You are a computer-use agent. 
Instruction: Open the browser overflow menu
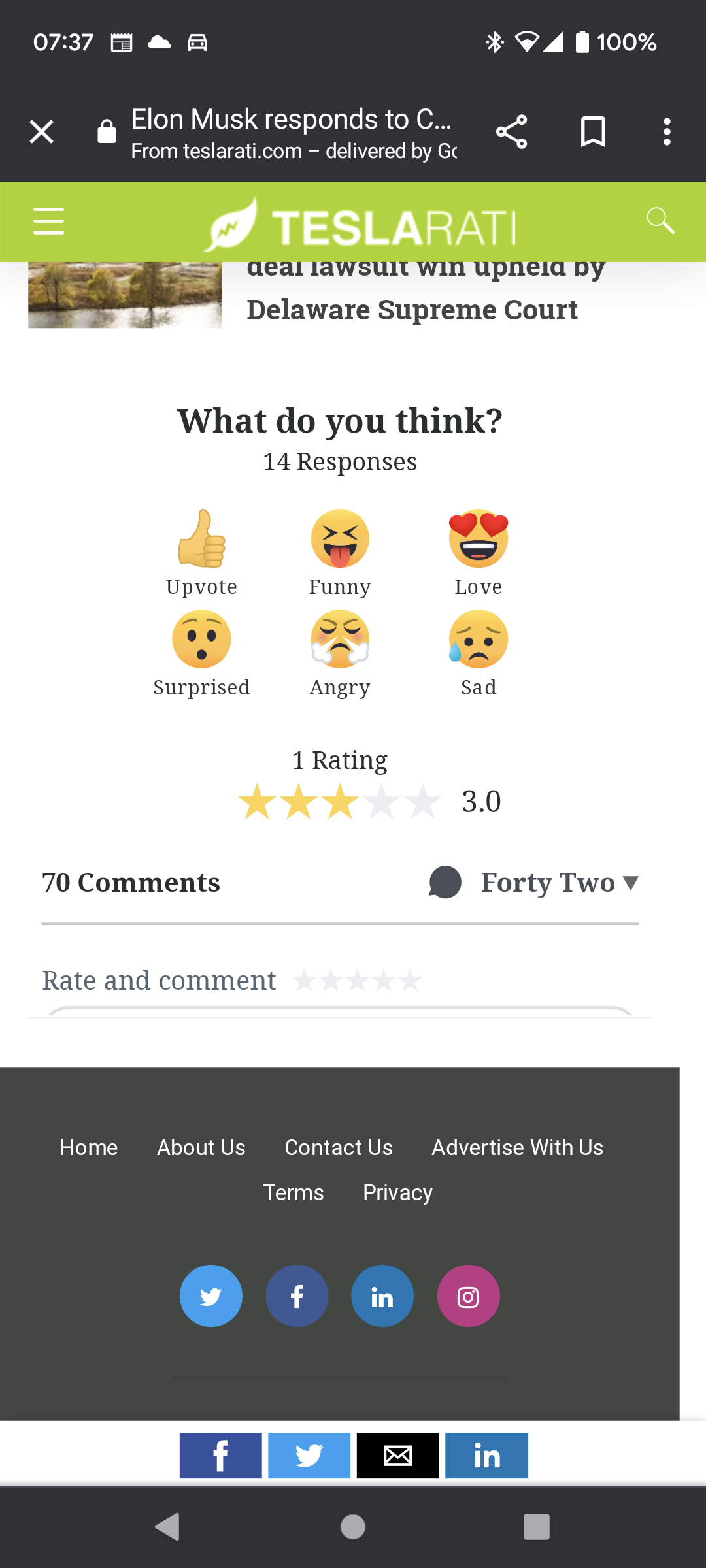(667, 132)
